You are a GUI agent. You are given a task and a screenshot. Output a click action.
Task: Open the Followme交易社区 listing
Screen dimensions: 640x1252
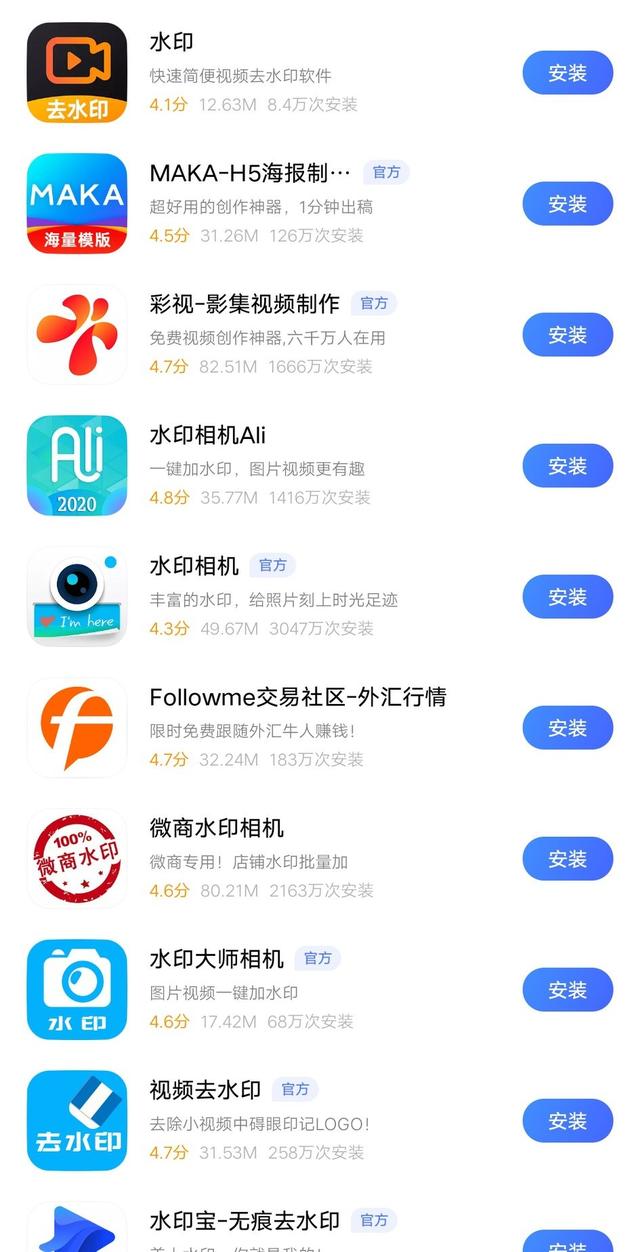[x=297, y=697]
